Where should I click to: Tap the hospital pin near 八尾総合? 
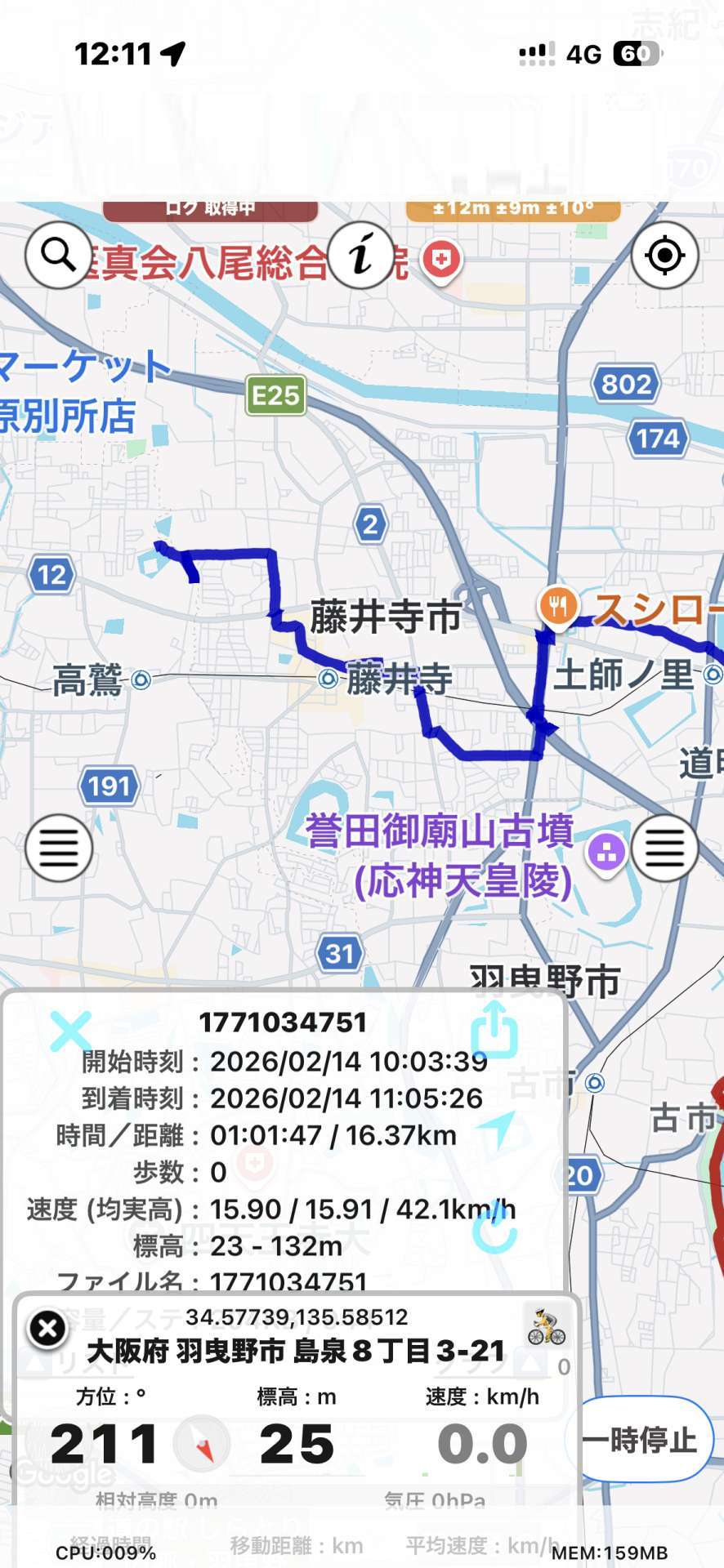click(441, 260)
